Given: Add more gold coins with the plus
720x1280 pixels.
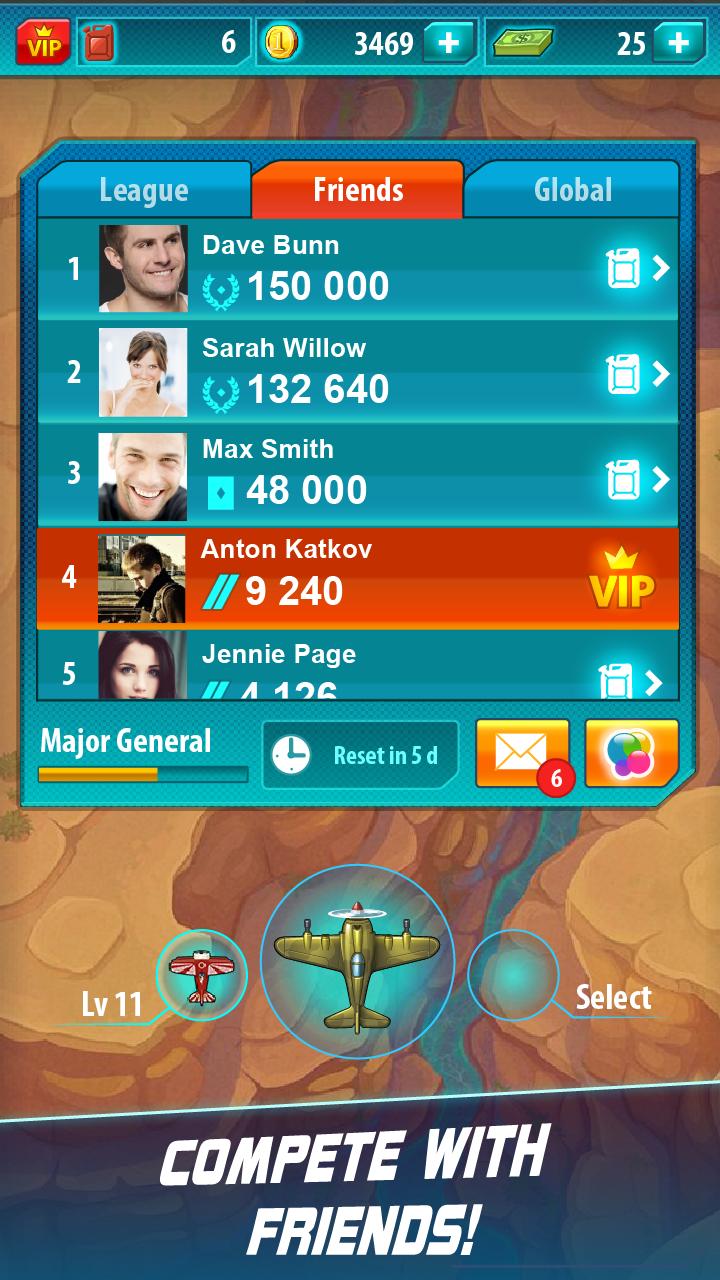Looking at the screenshot, I should coord(449,43).
